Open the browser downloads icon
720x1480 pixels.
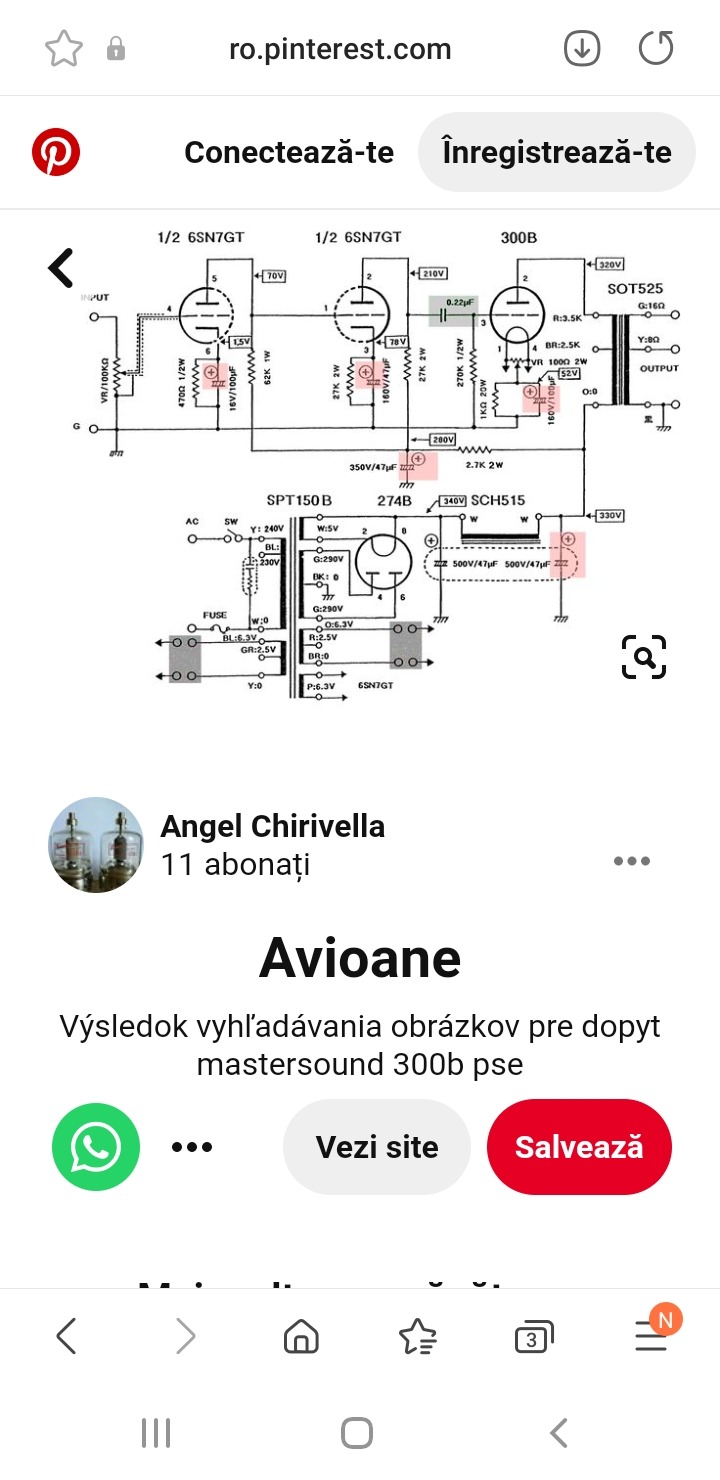[582, 49]
